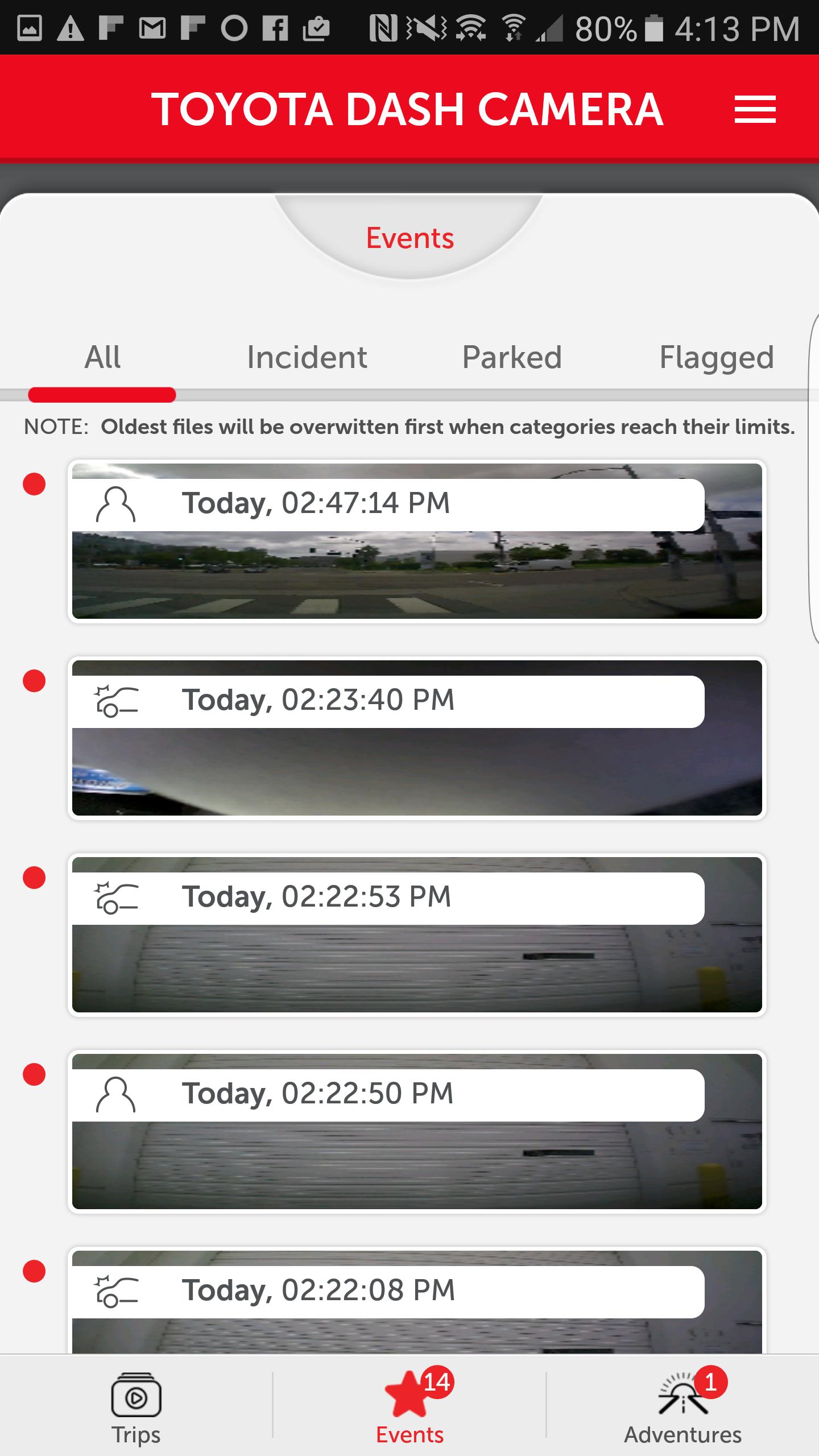
Task: View the 02:22:53 PM event recording
Action: click(417, 935)
